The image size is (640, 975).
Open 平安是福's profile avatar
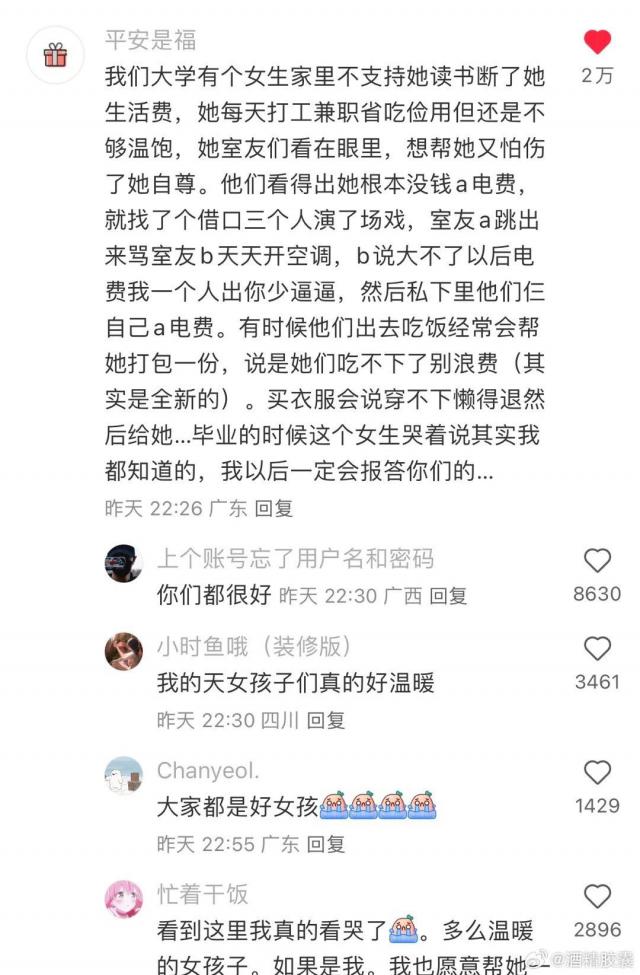(x=54, y=55)
